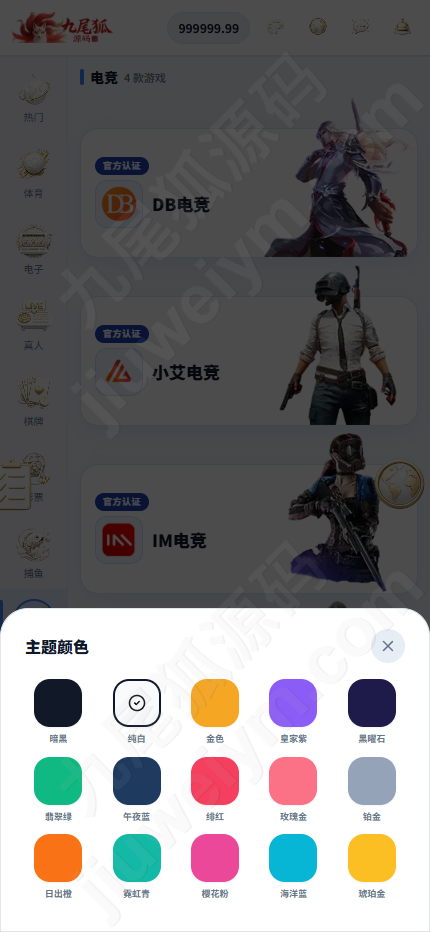Apply the 日出橙 theme color
This screenshot has height=932, width=430.
click(58, 858)
